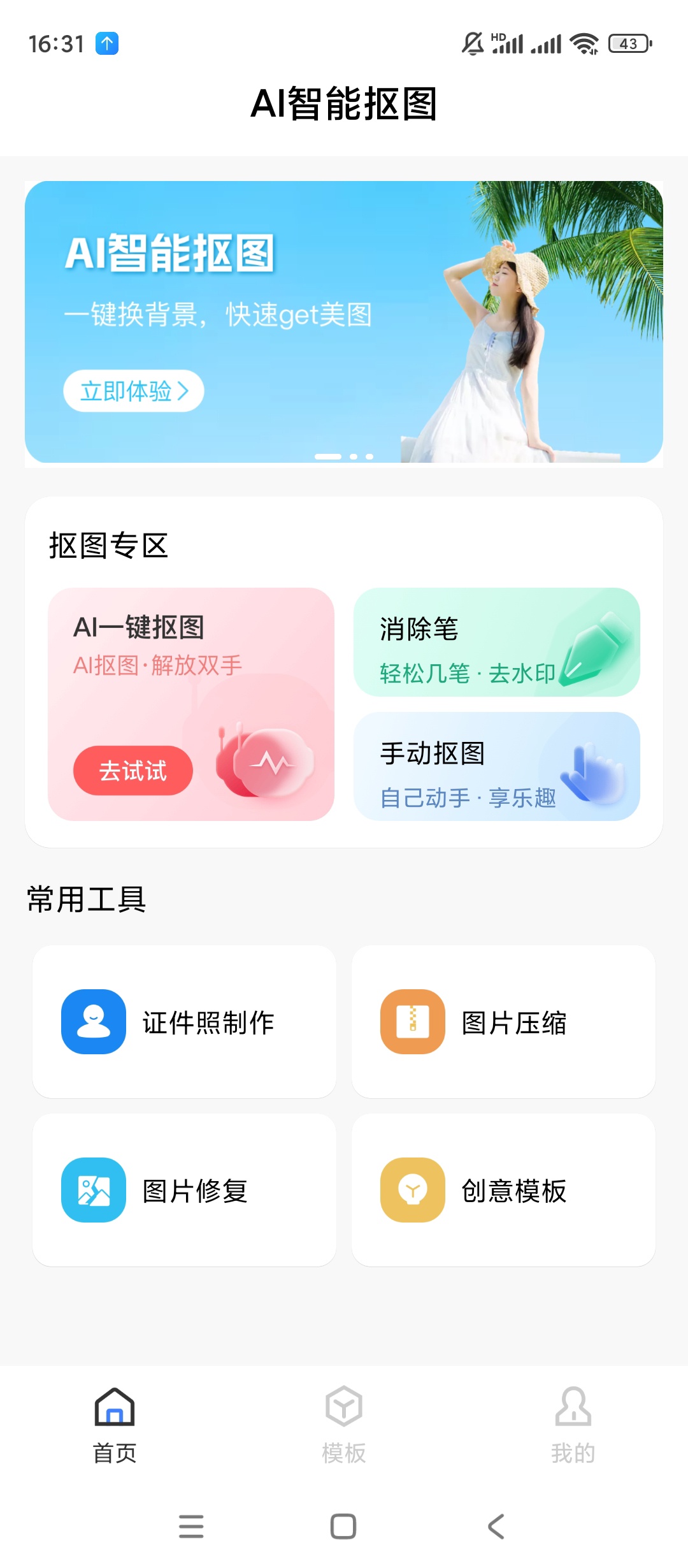The image size is (688, 1568).
Task: Tap the Wi-Fi icon in status bar
Action: coord(584,43)
